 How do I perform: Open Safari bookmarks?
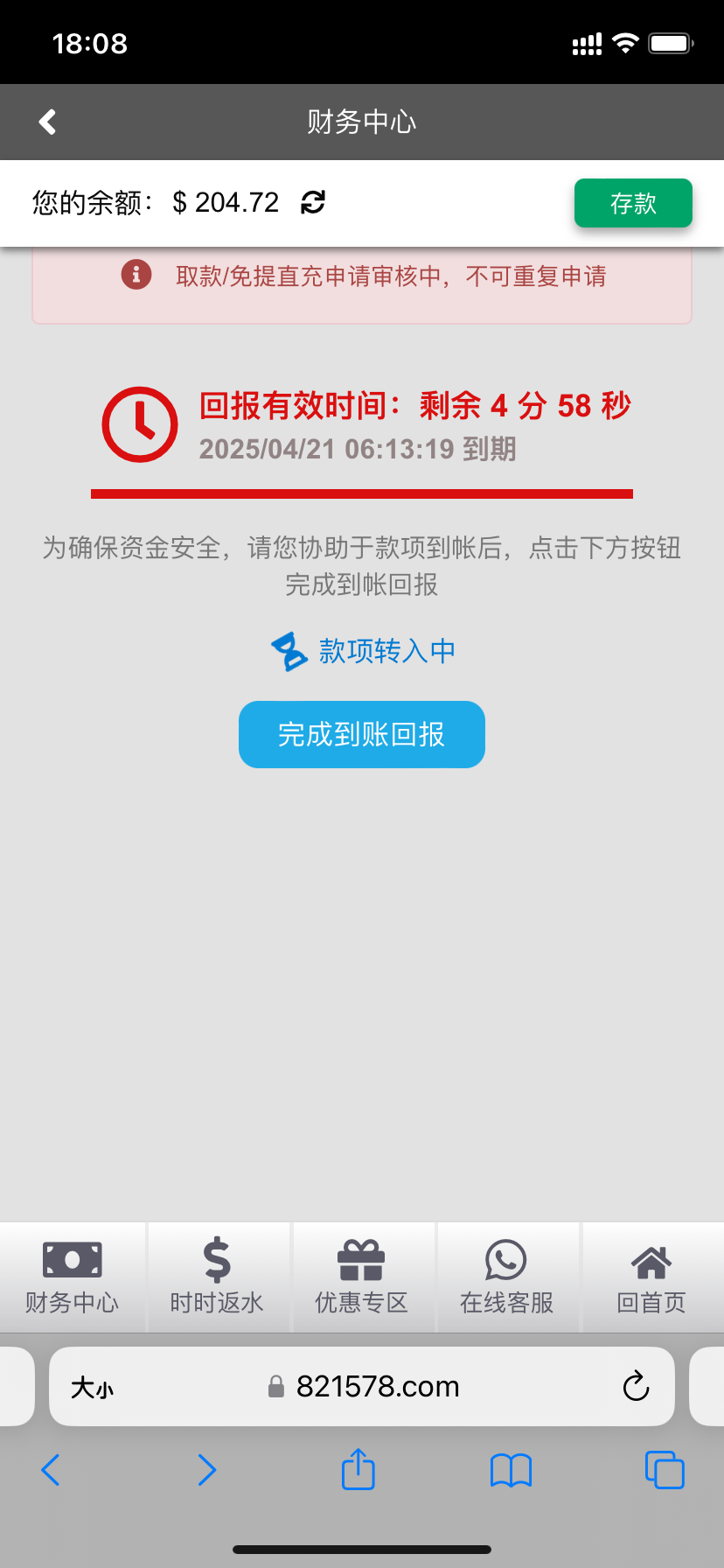(x=511, y=1470)
